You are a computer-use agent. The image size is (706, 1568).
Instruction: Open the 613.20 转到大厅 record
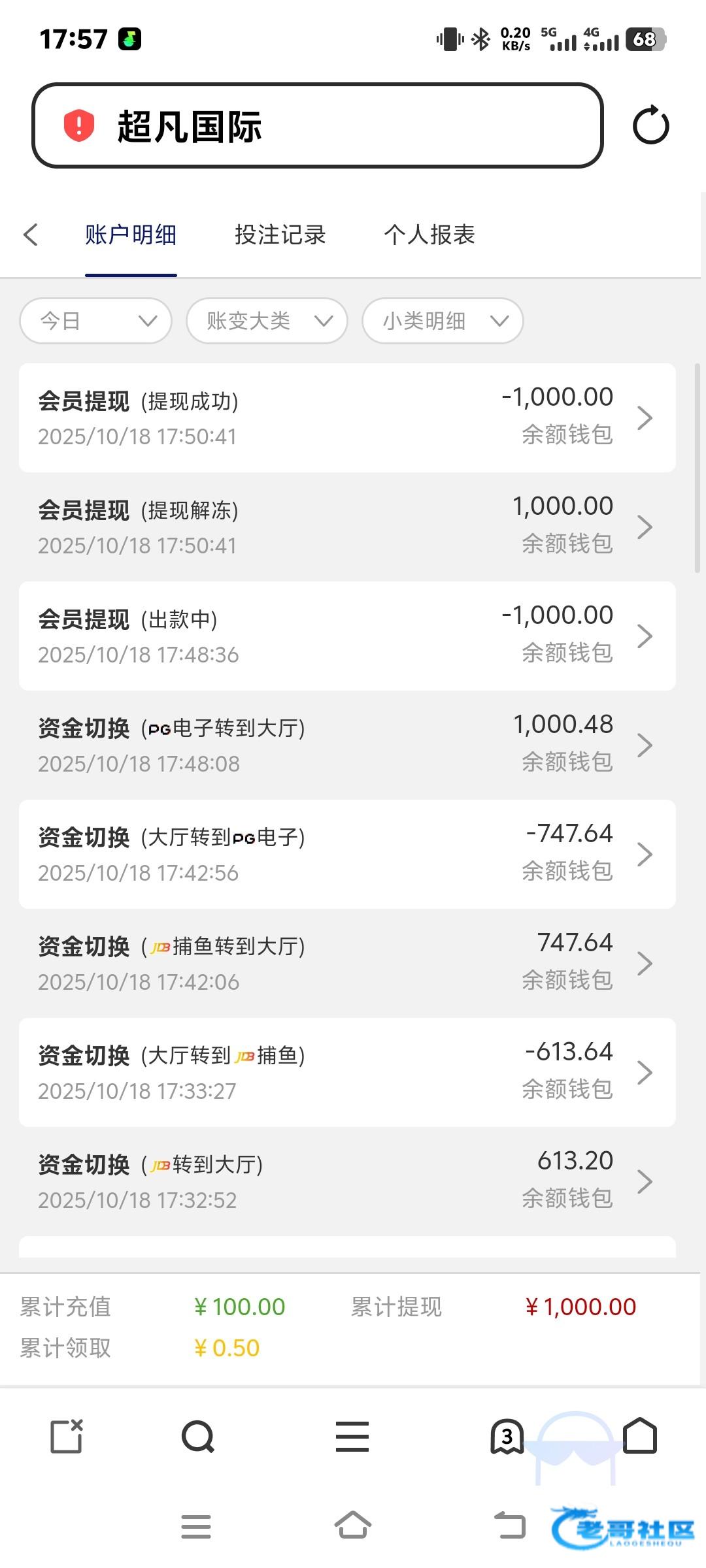pos(346,1181)
